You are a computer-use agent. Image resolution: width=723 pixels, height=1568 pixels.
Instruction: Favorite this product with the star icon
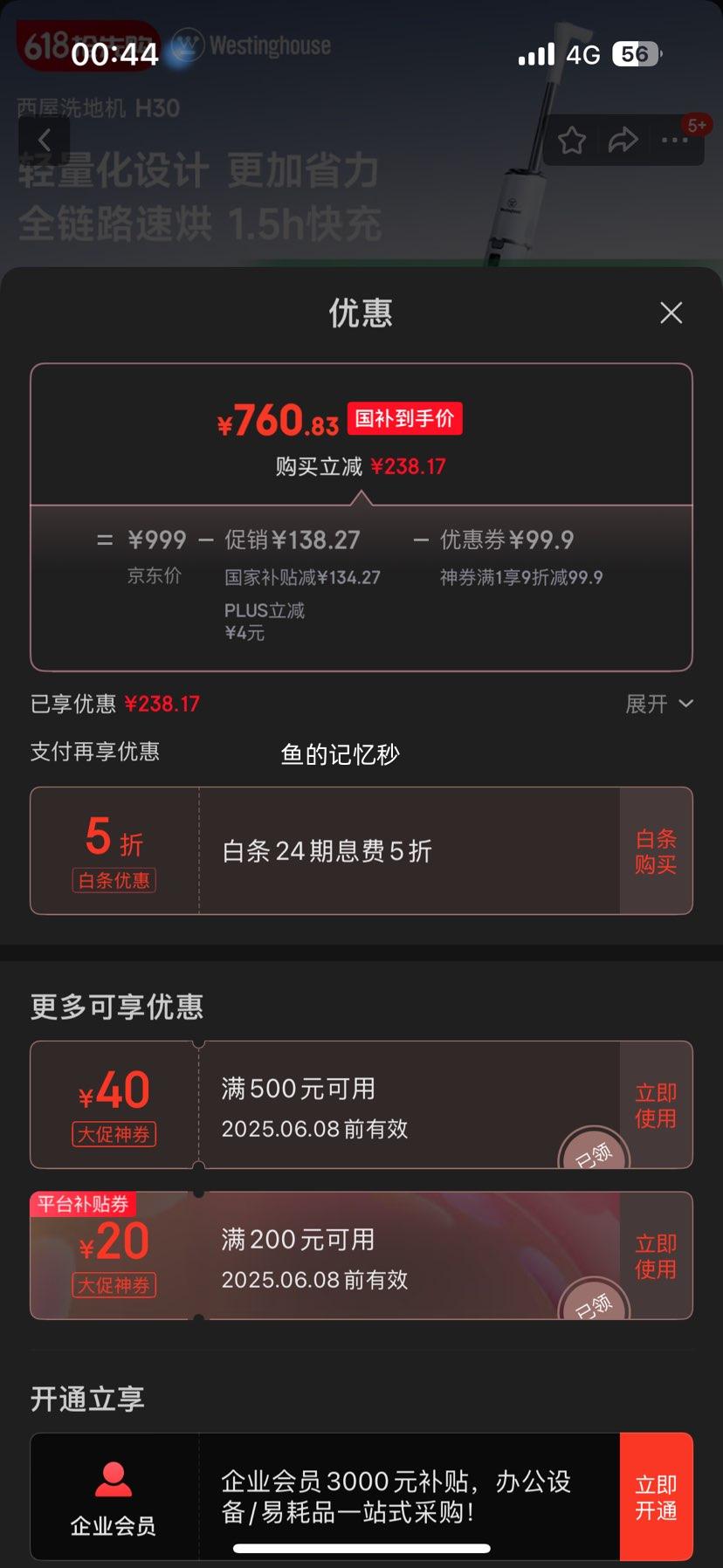tap(572, 140)
